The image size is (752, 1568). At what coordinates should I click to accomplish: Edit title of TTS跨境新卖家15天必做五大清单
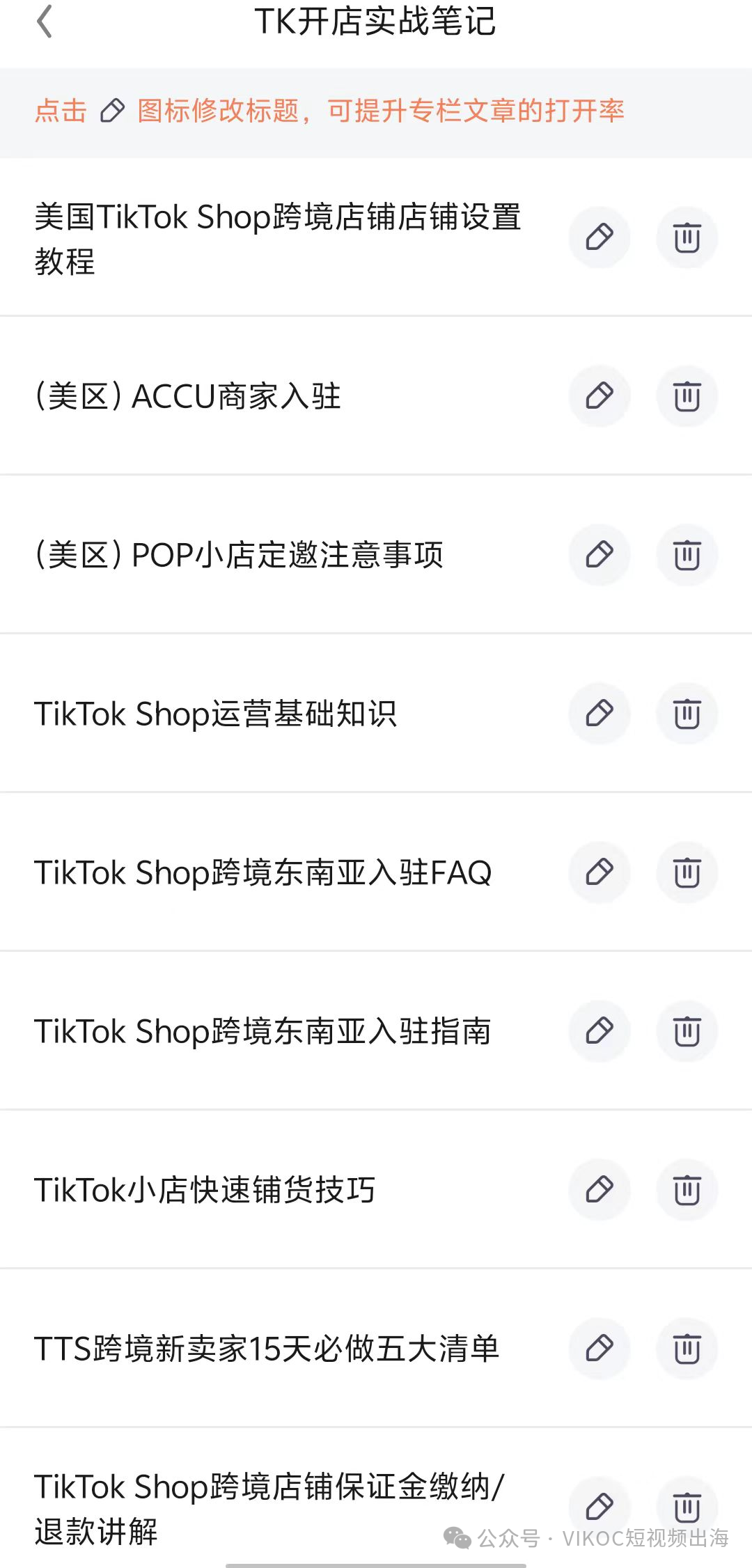pyautogui.click(x=600, y=1349)
